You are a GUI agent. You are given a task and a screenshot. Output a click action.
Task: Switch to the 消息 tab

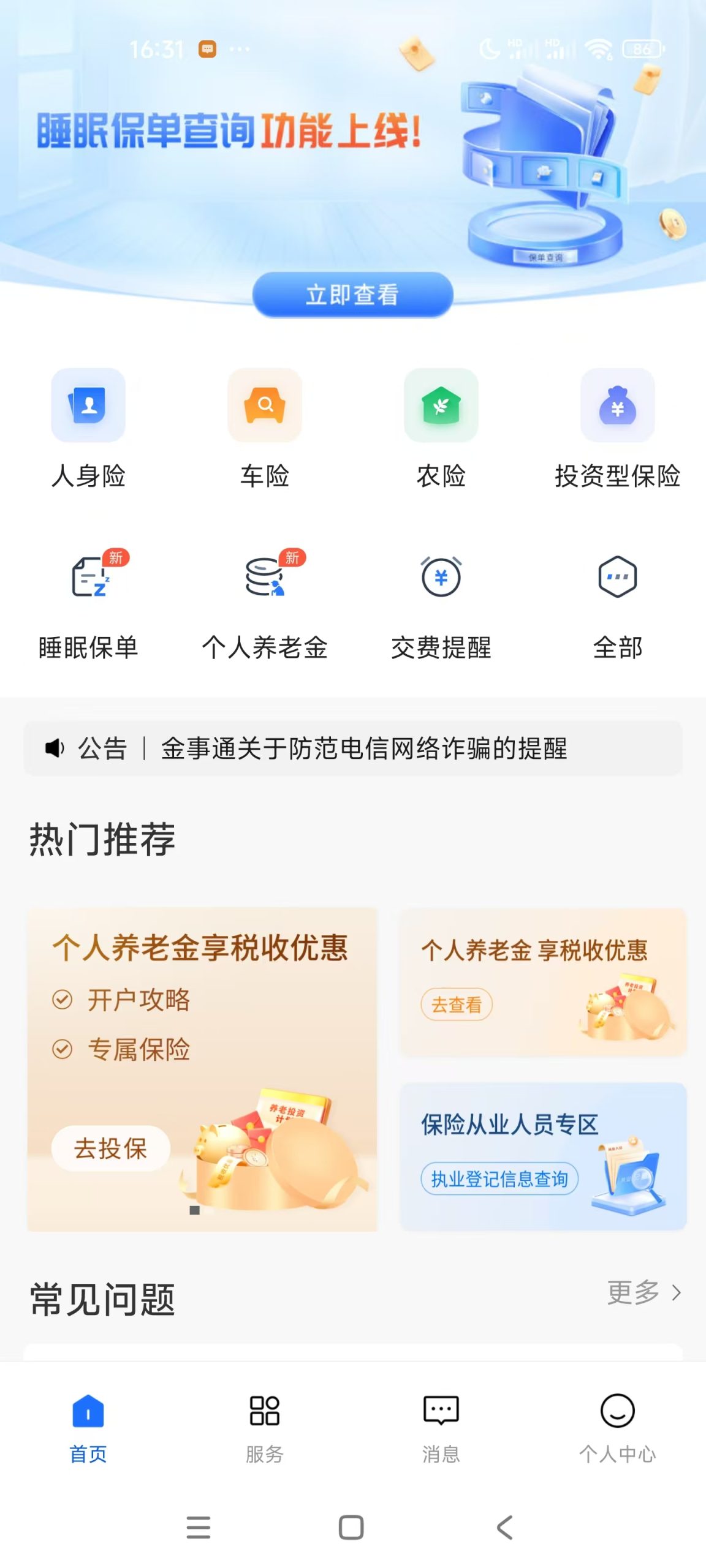[441, 1428]
